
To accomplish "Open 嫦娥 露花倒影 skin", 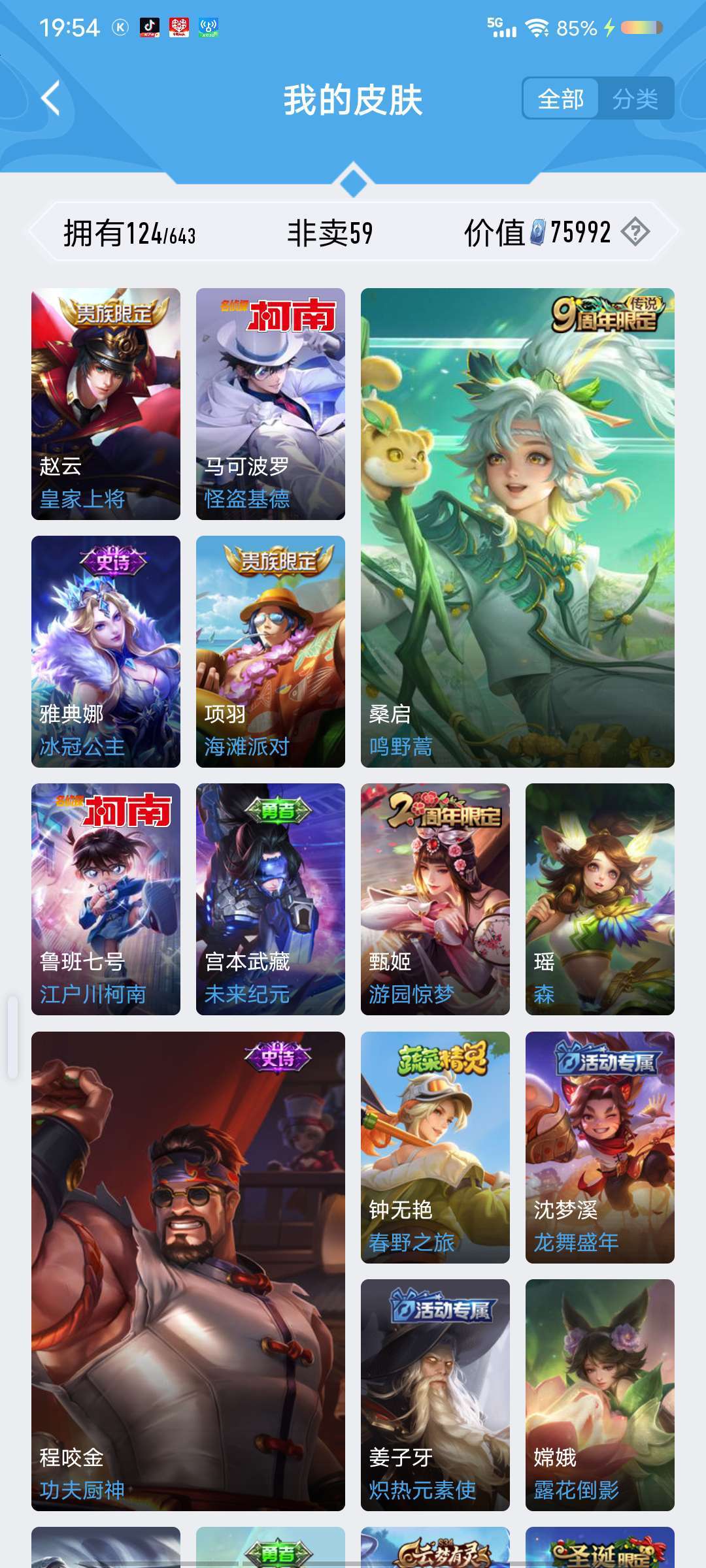I will (600, 1395).
